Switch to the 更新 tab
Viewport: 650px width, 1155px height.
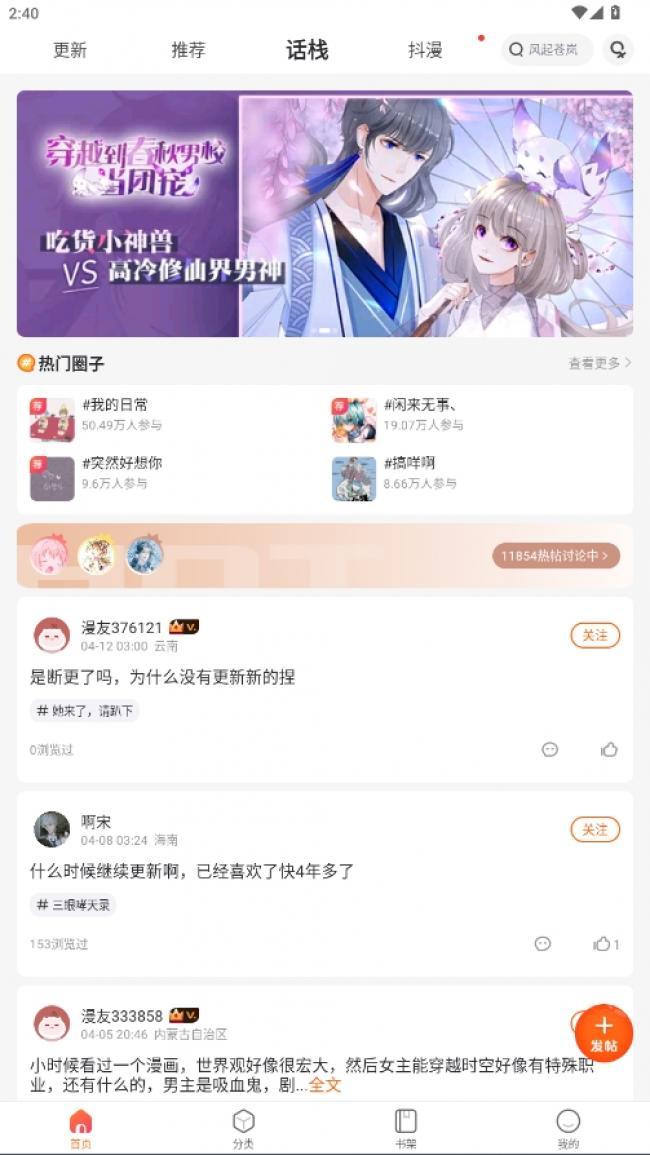tap(70, 50)
